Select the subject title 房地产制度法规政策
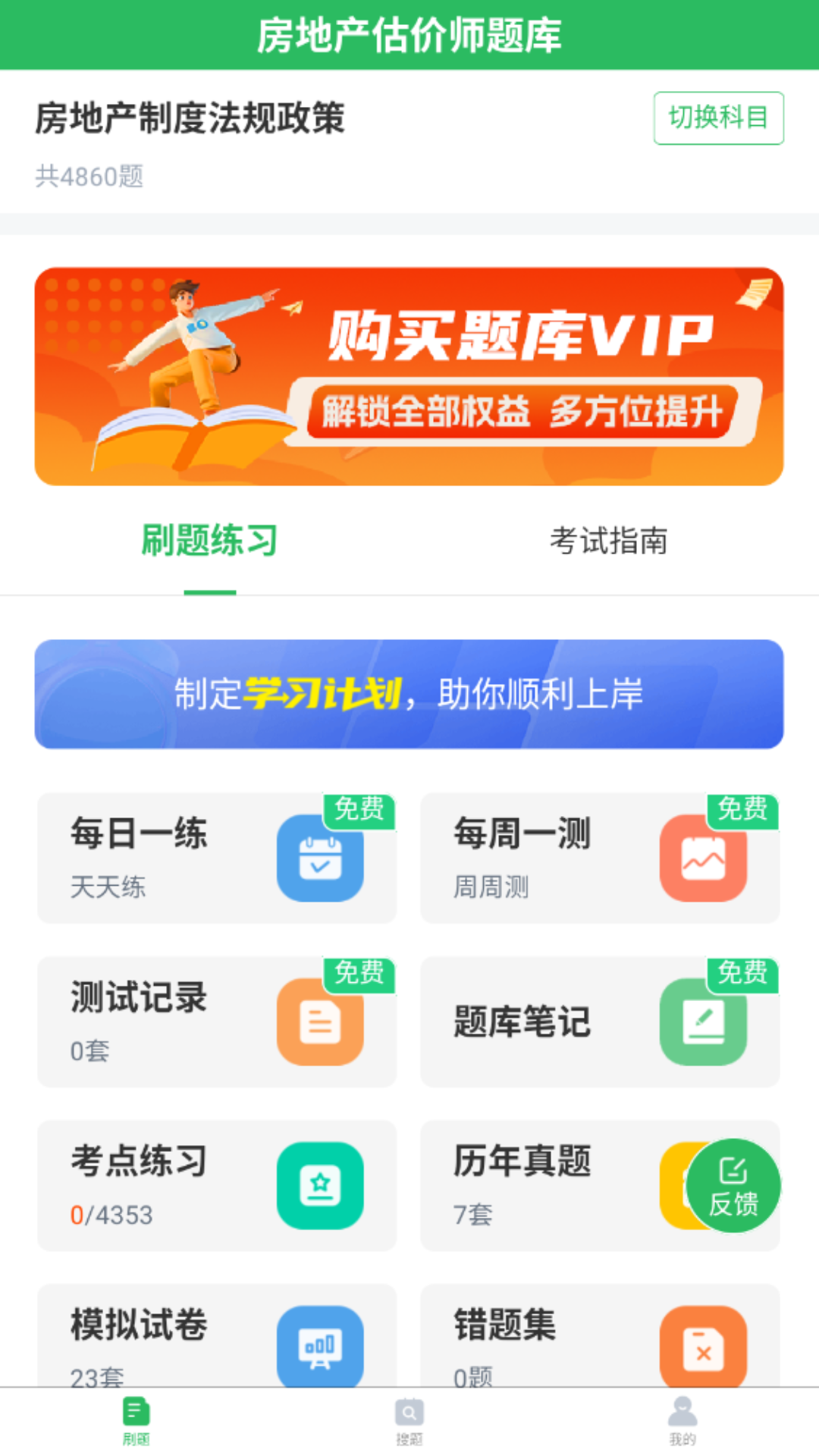 pos(190,117)
